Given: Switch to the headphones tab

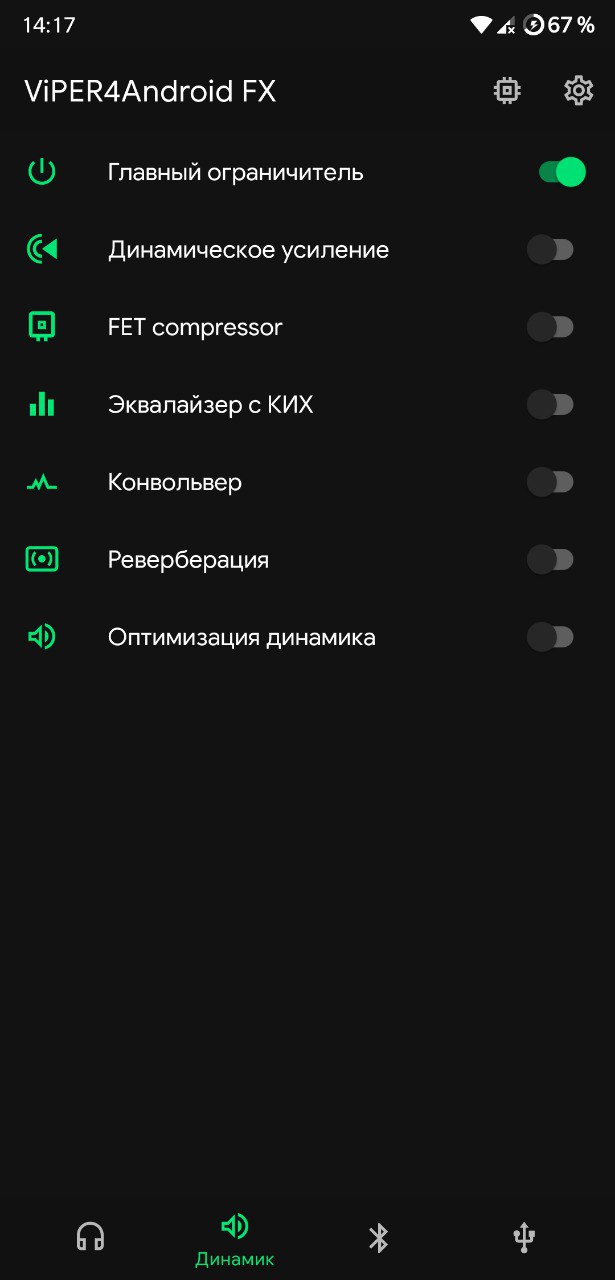Looking at the screenshot, I should pyautogui.click(x=91, y=1238).
